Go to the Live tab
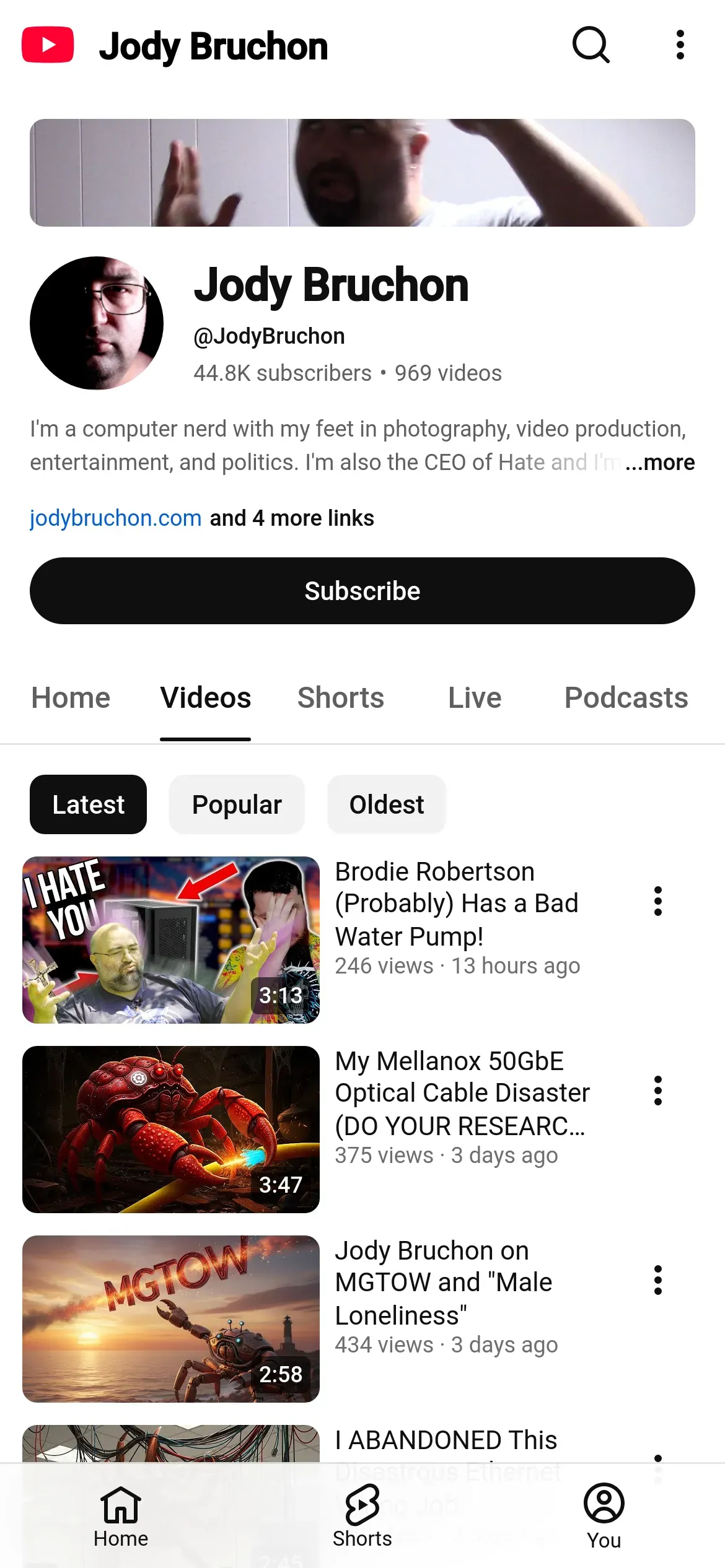This screenshot has width=725, height=1568. tap(475, 698)
